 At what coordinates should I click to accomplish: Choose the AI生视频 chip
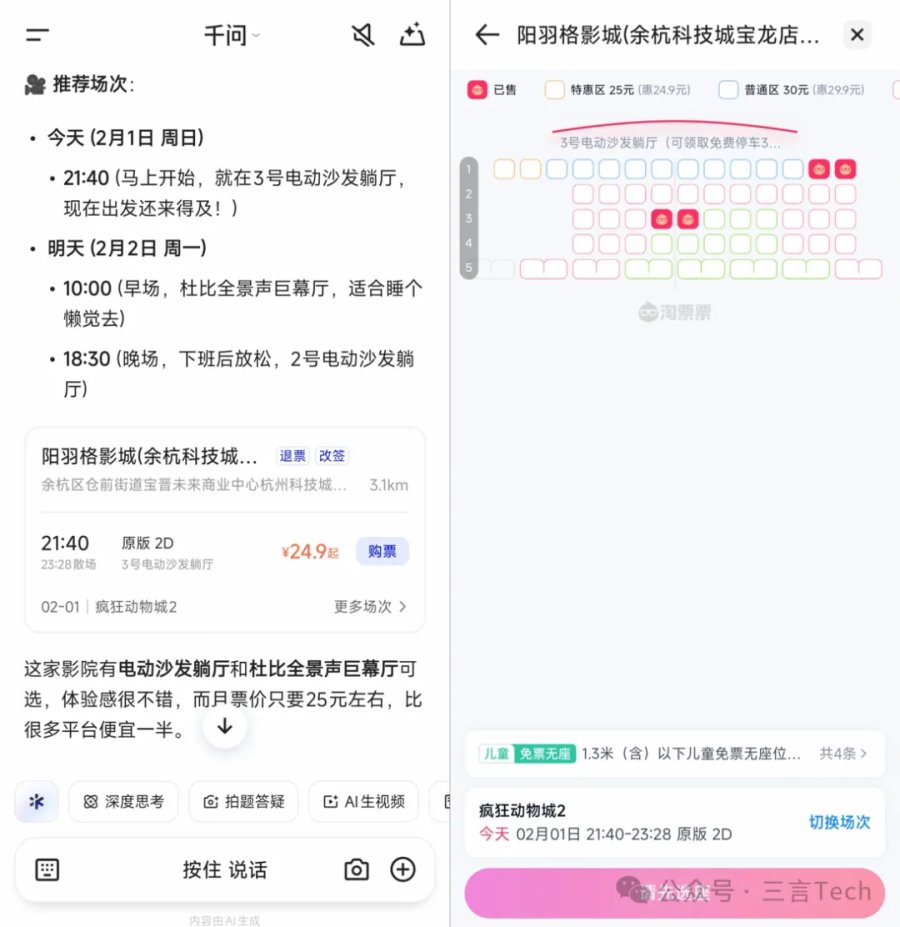pos(363,801)
